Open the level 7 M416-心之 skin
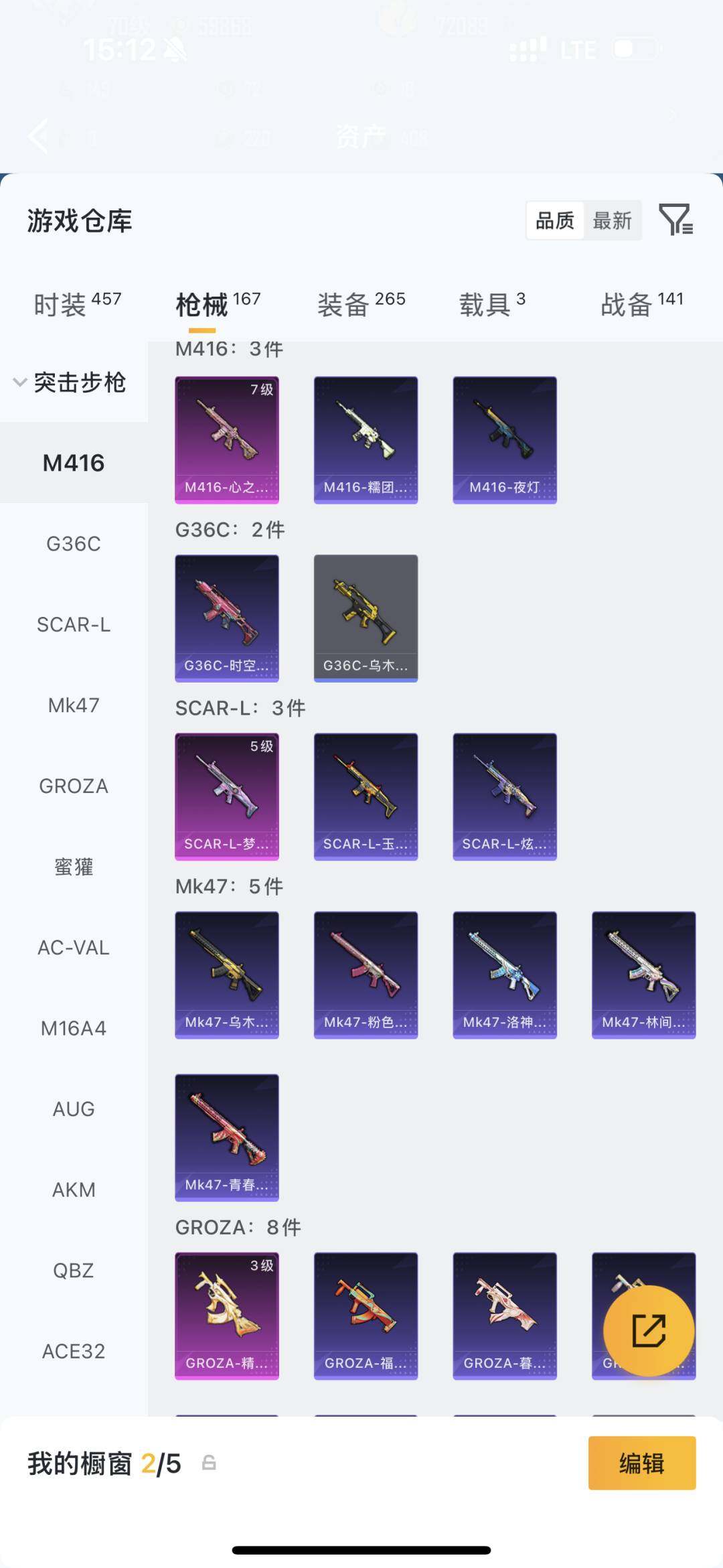Viewport: 723px width, 1568px height. (x=227, y=439)
